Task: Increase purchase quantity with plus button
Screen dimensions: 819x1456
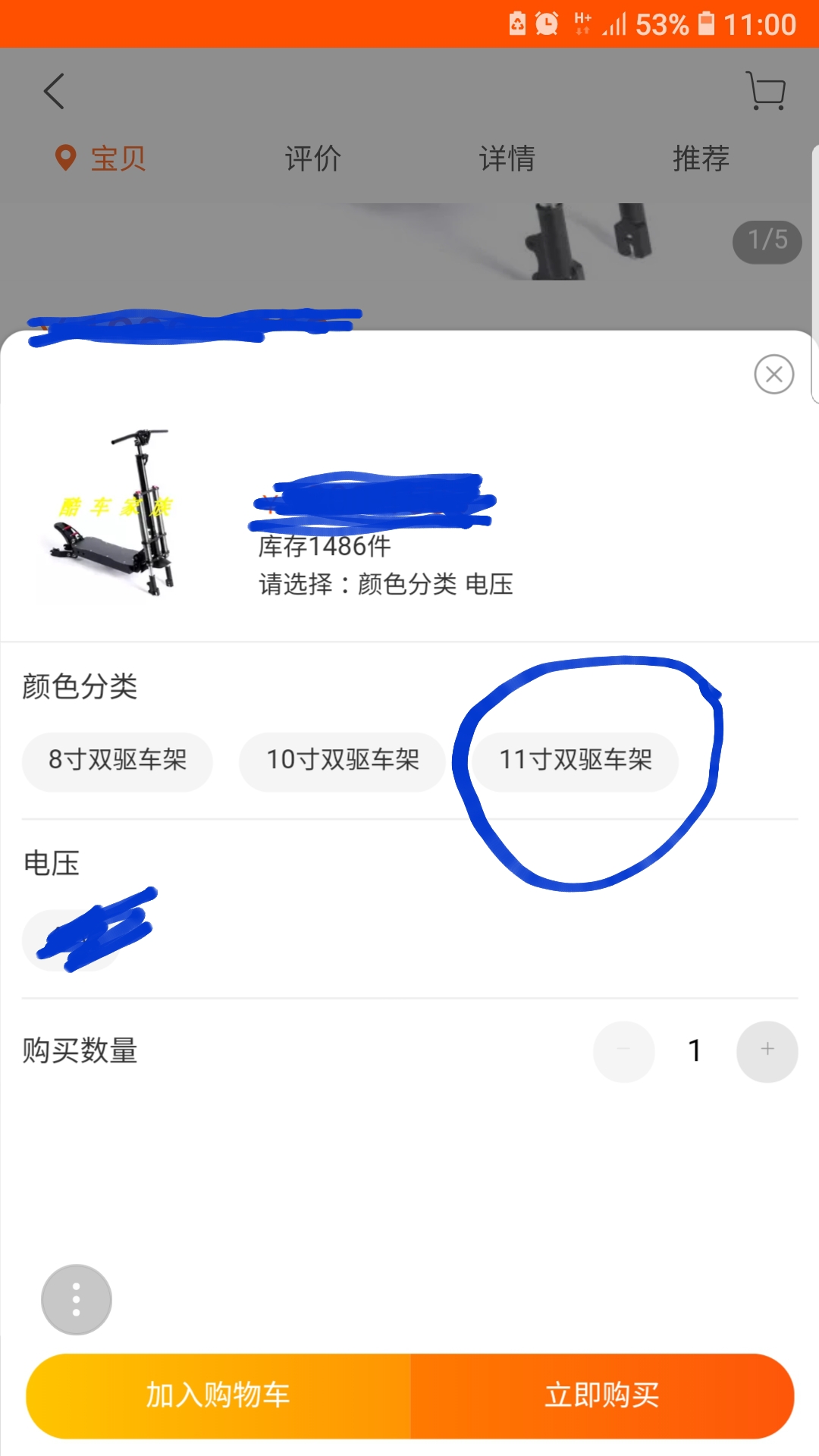Action: click(x=767, y=1051)
